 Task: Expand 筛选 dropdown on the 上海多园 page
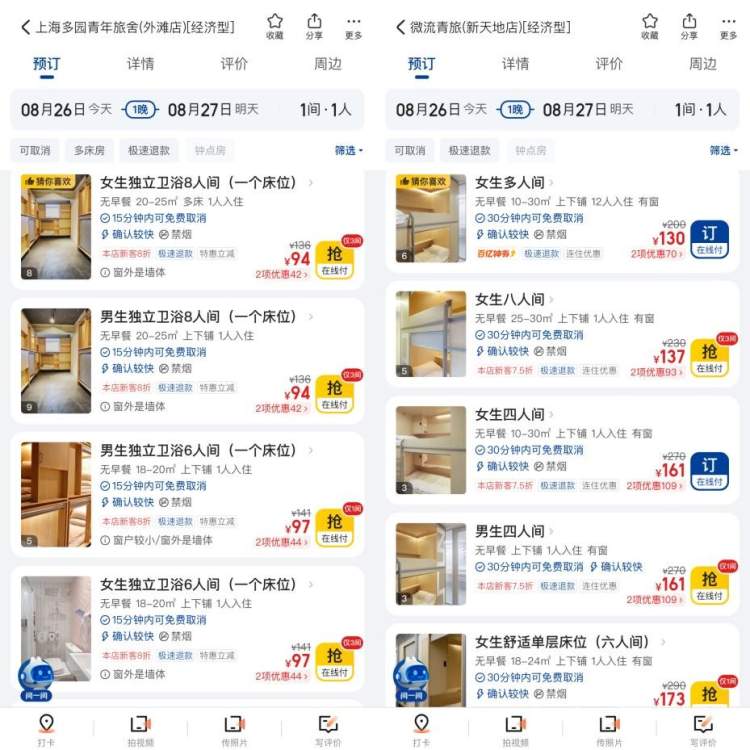pyautogui.click(x=349, y=151)
